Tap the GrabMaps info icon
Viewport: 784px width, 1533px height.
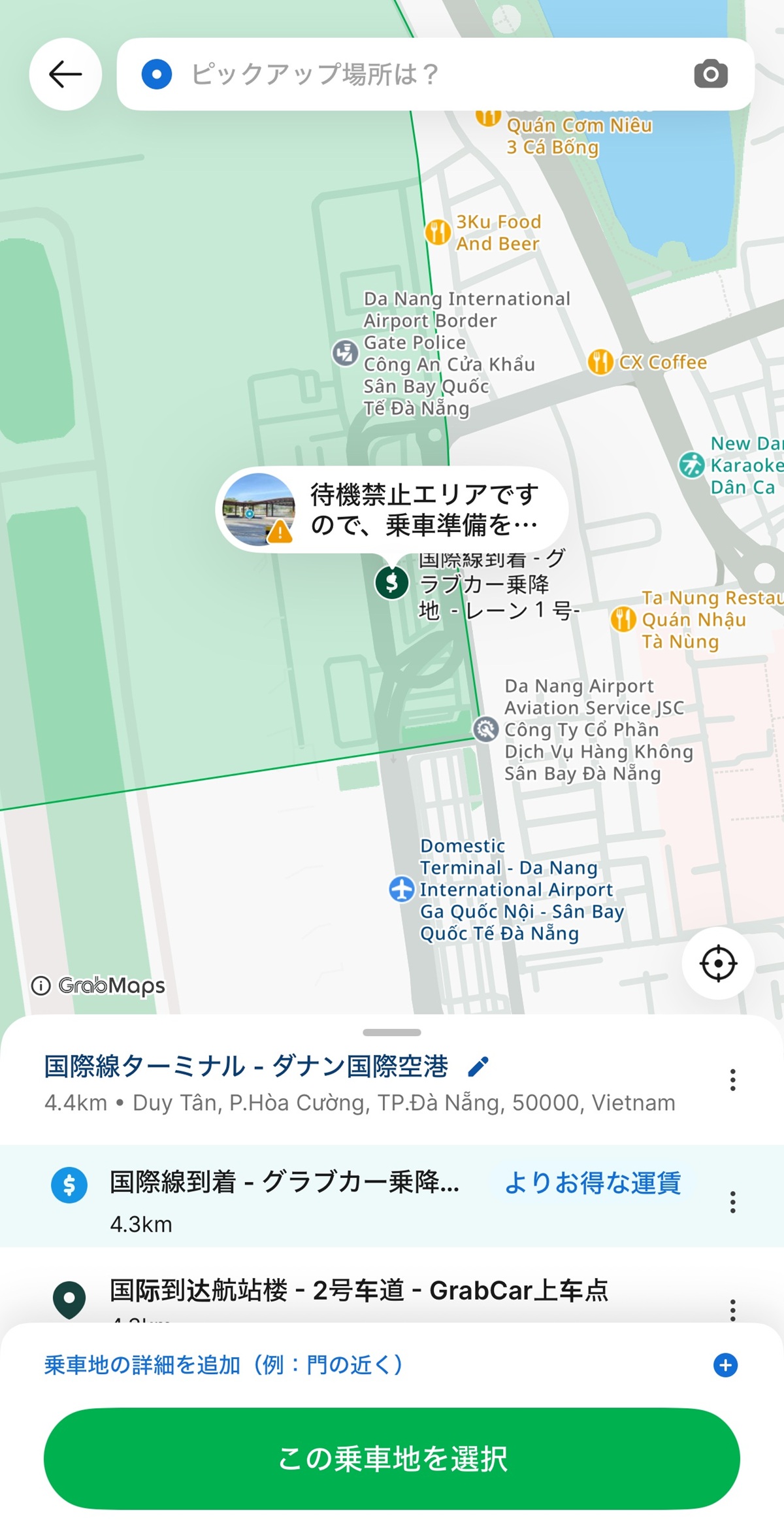coord(41,986)
